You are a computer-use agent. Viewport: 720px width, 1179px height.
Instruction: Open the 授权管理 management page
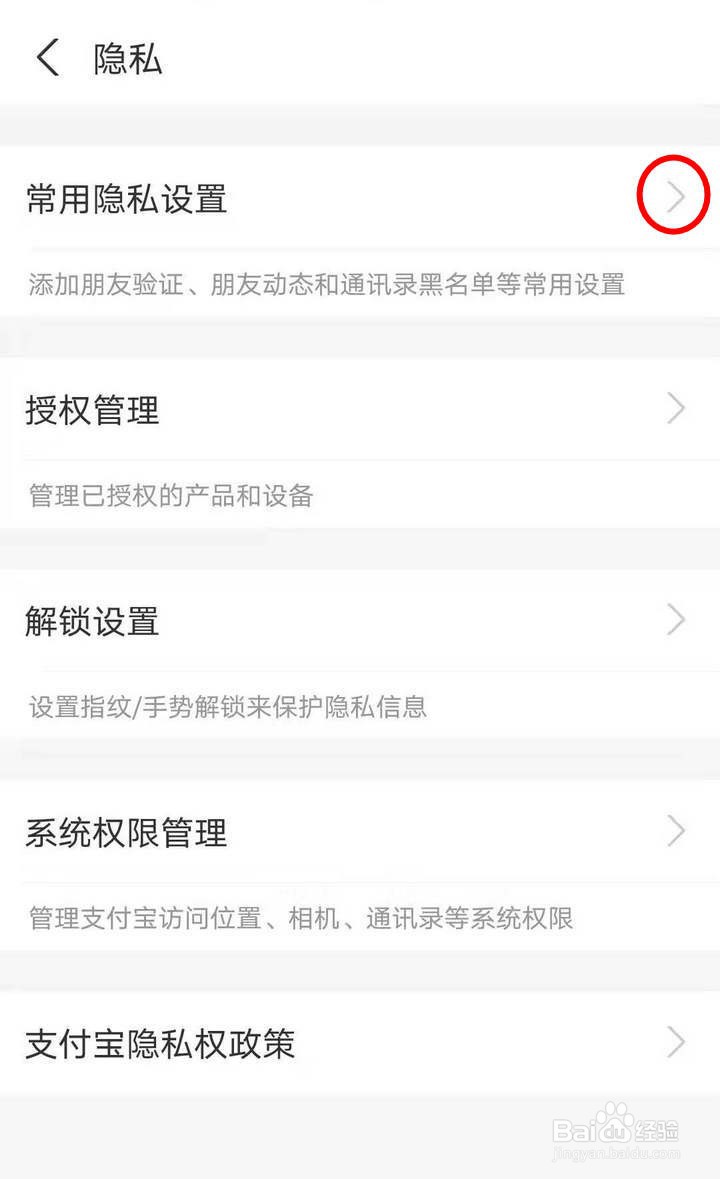(90, 409)
